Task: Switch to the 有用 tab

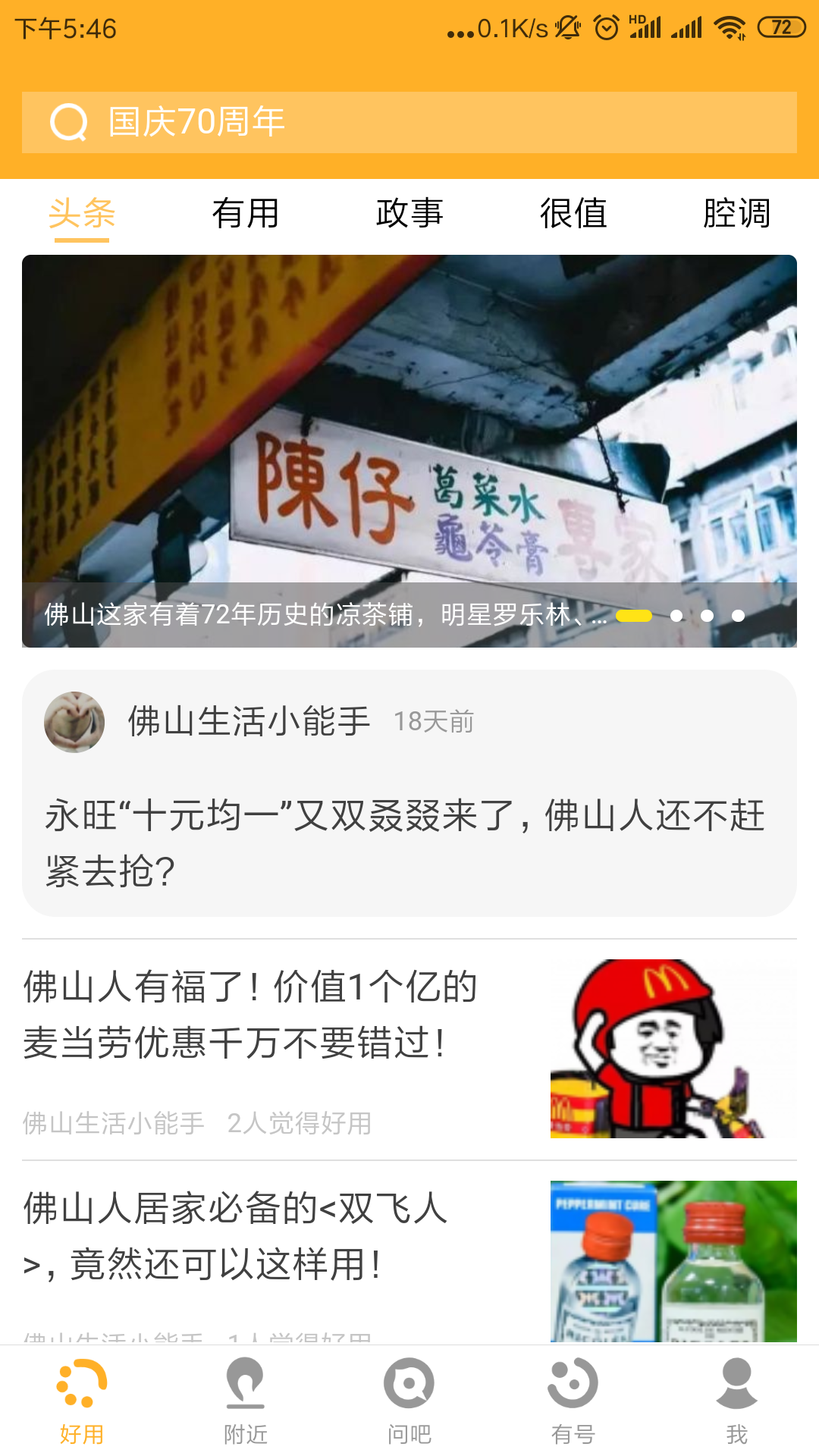Action: pyautogui.click(x=246, y=213)
